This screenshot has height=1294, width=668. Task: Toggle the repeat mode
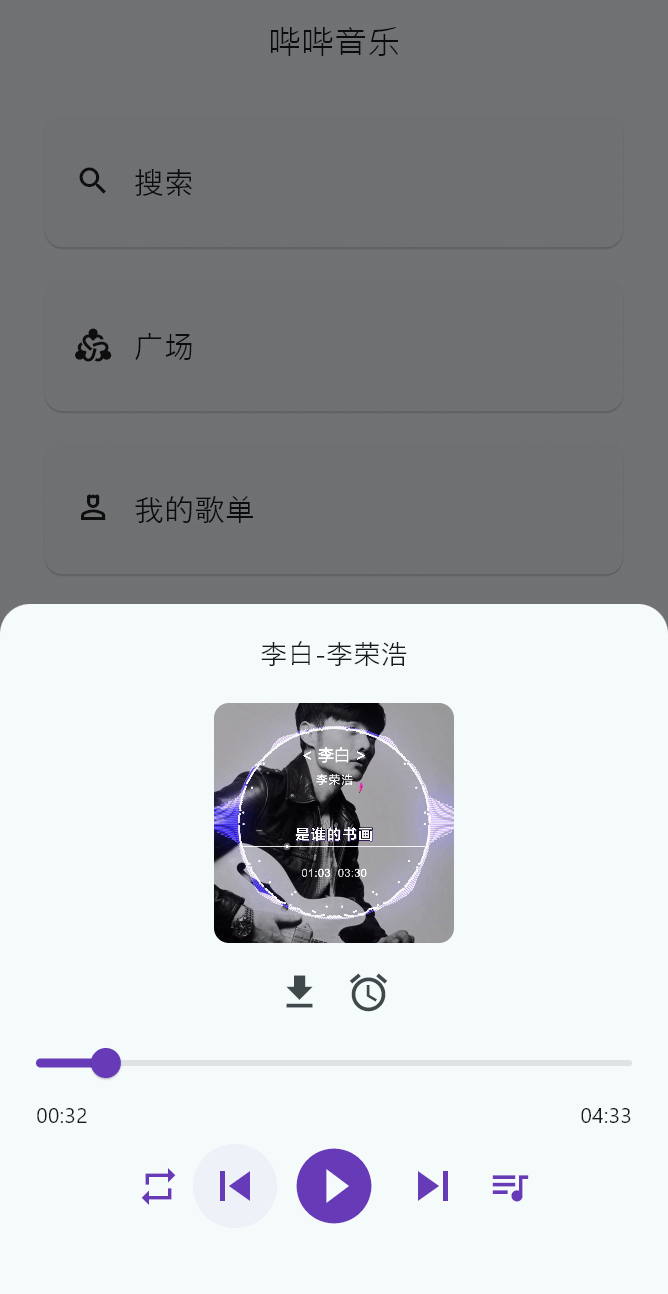[158, 1186]
